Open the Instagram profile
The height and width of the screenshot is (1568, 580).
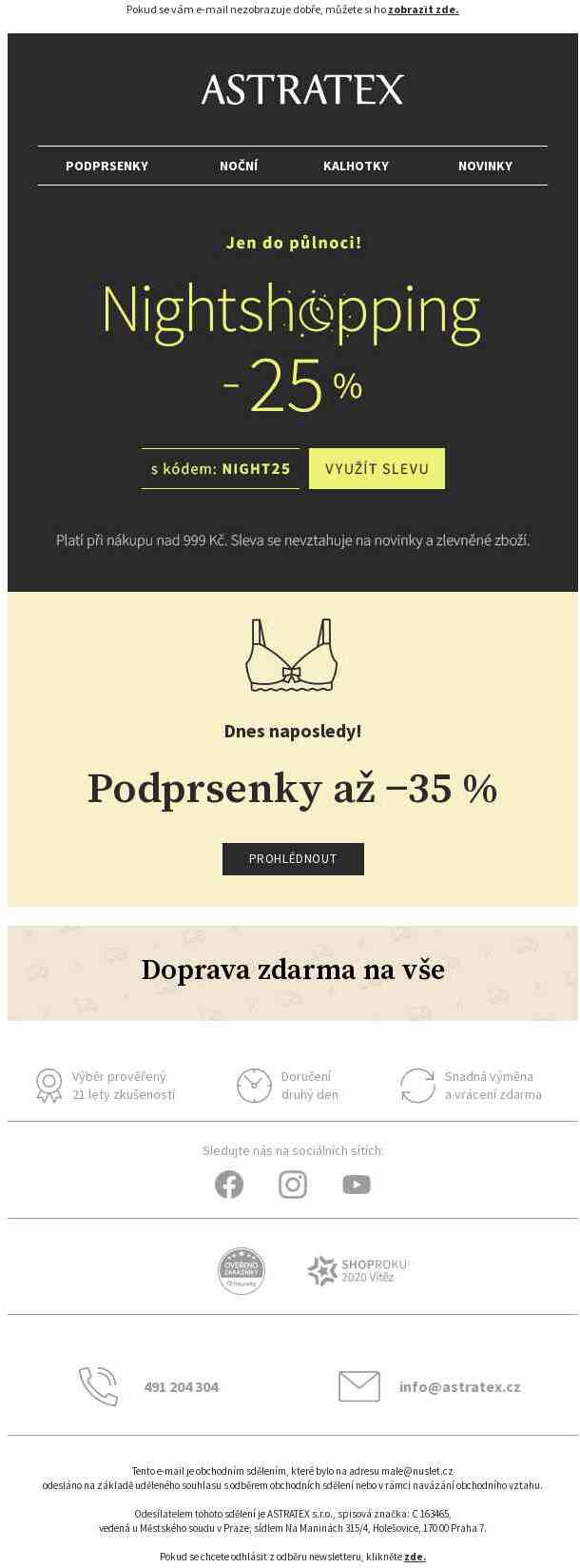point(293,1185)
